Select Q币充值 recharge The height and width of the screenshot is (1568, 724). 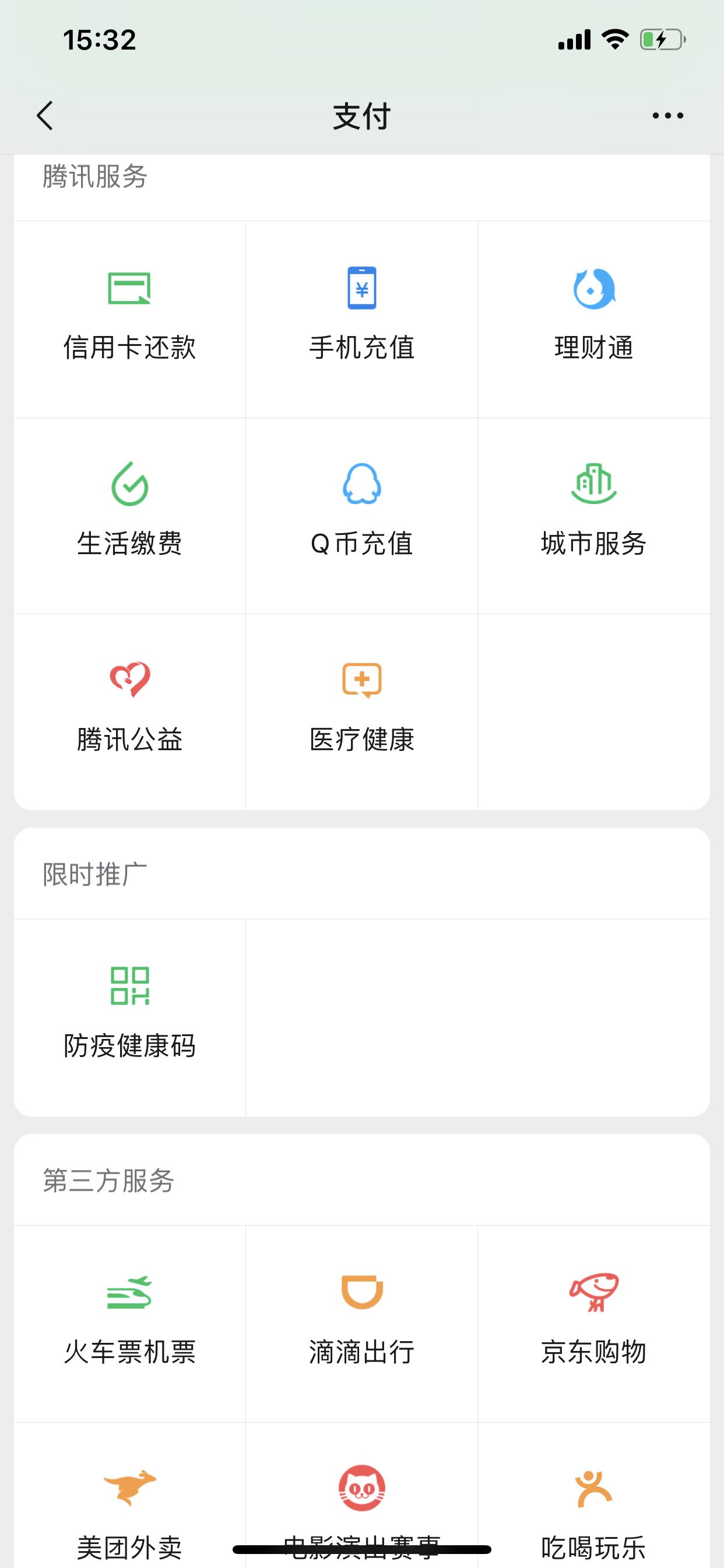pyautogui.click(x=361, y=516)
